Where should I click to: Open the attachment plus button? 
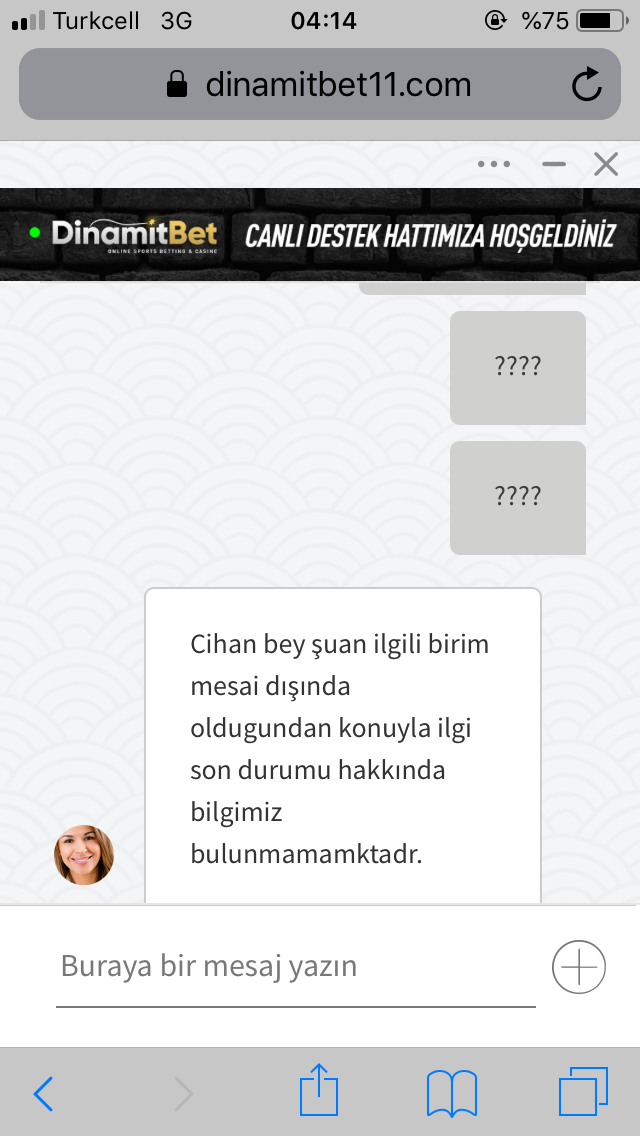tap(578, 966)
